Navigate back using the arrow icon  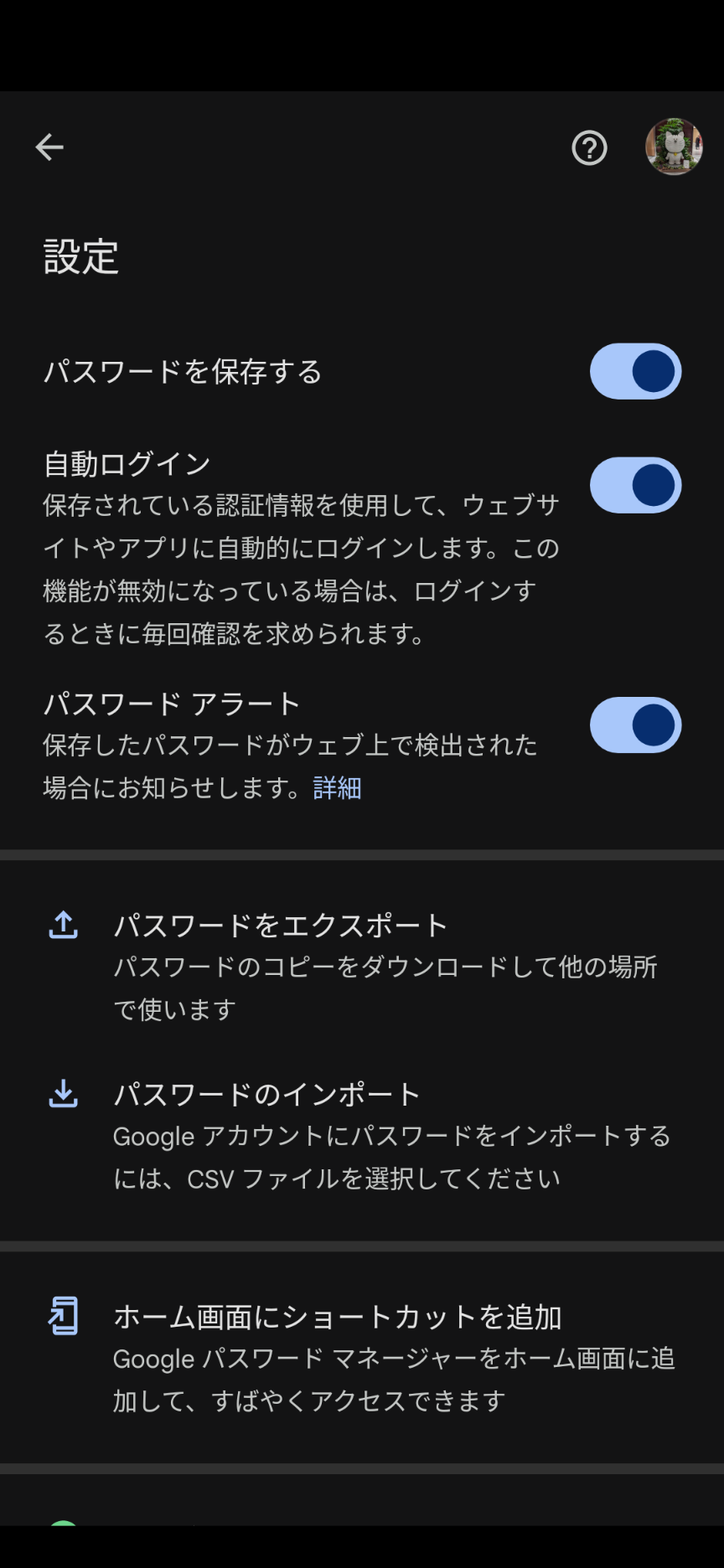49,147
